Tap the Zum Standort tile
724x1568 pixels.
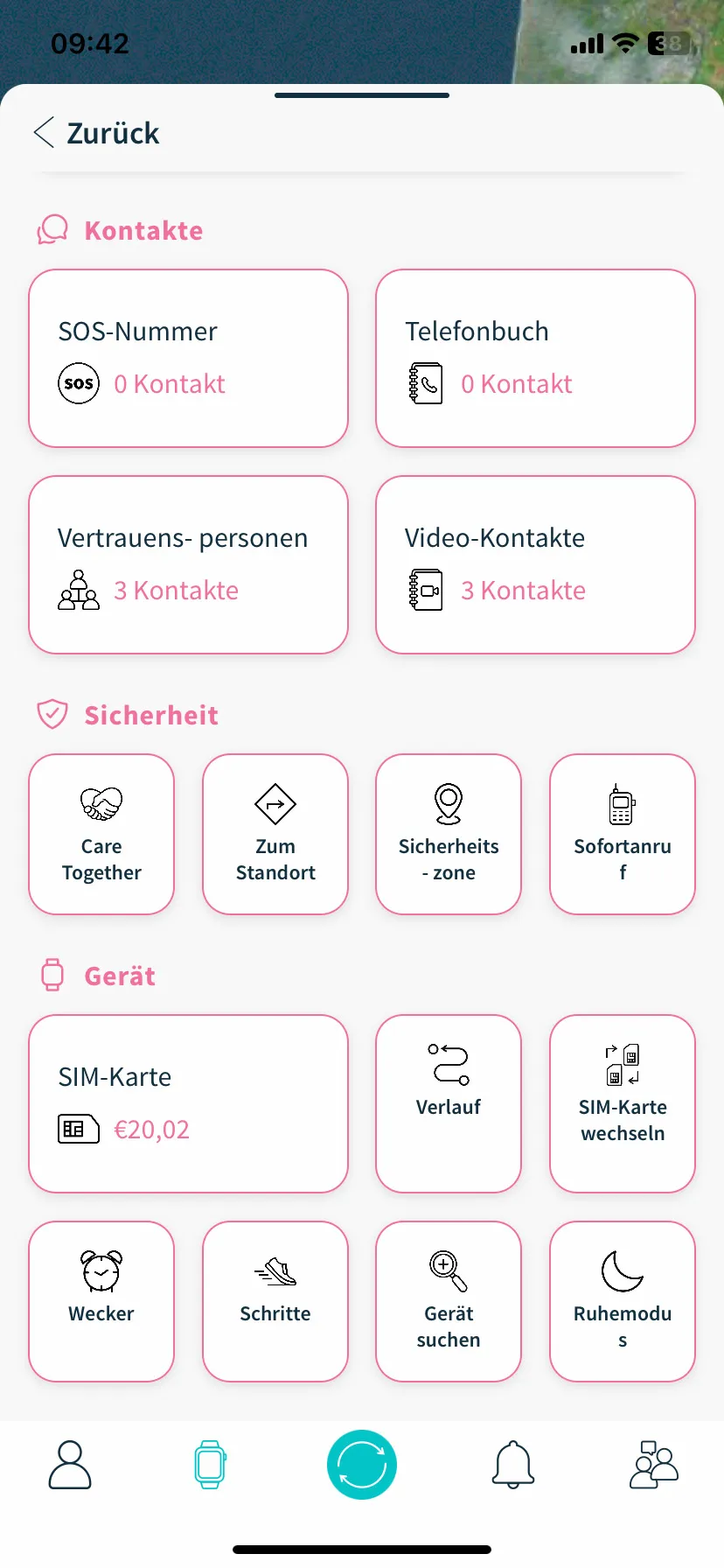pyautogui.click(x=275, y=834)
